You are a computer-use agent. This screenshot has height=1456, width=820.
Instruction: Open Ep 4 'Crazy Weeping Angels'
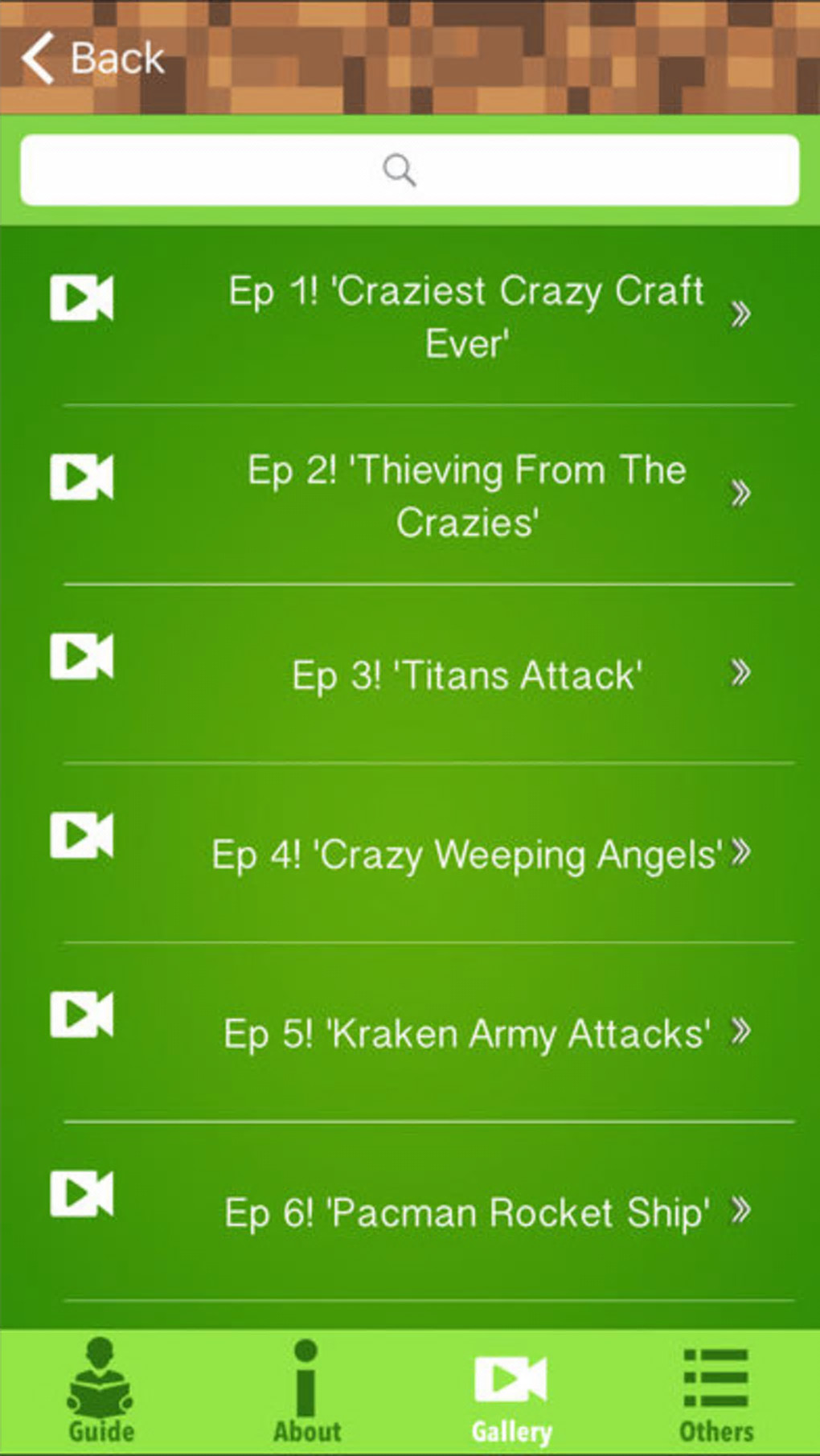(465, 854)
